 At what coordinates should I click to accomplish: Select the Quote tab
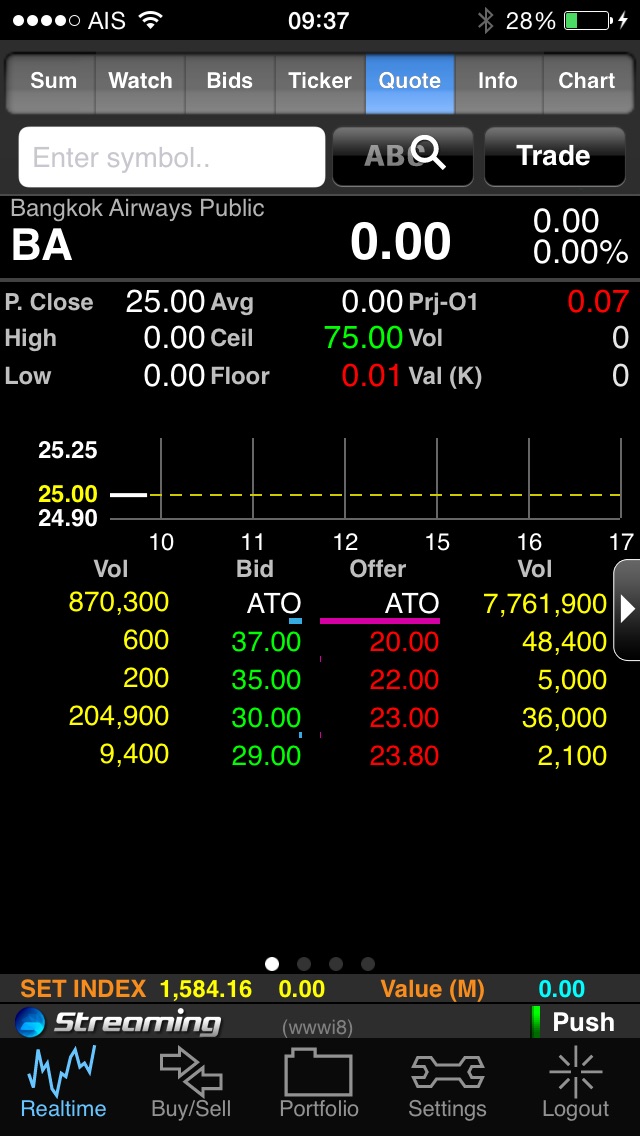point(410,80)
